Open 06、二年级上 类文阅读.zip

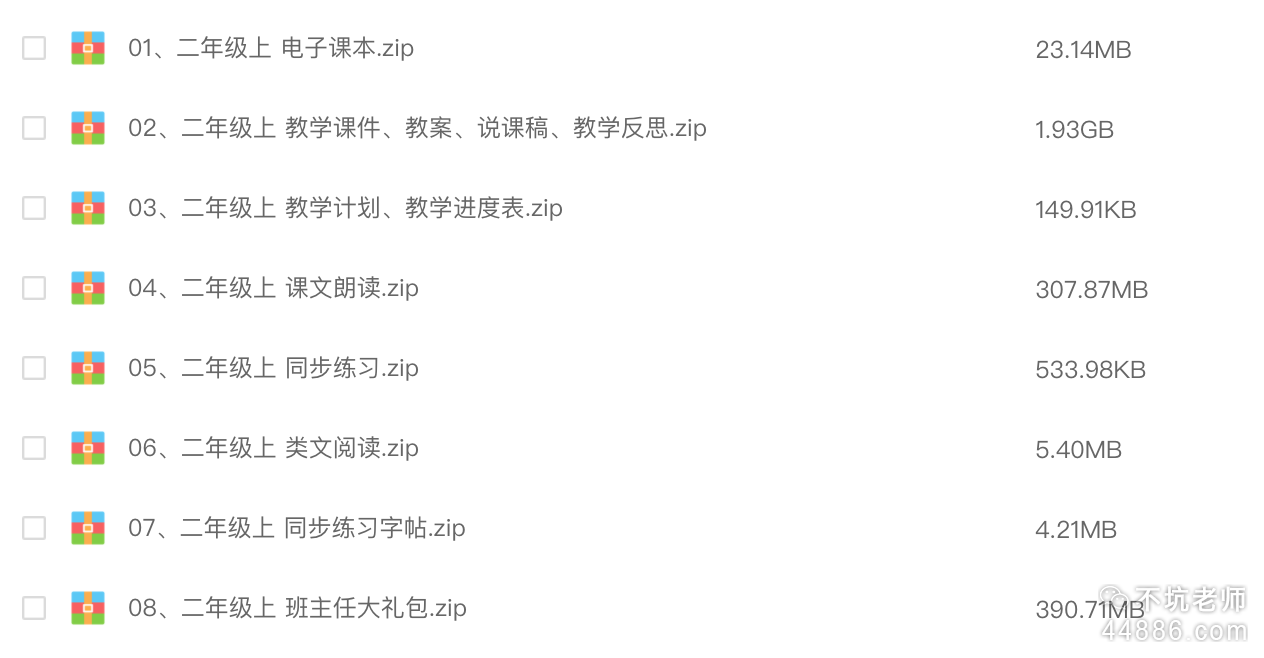click(x=273, y=448)
